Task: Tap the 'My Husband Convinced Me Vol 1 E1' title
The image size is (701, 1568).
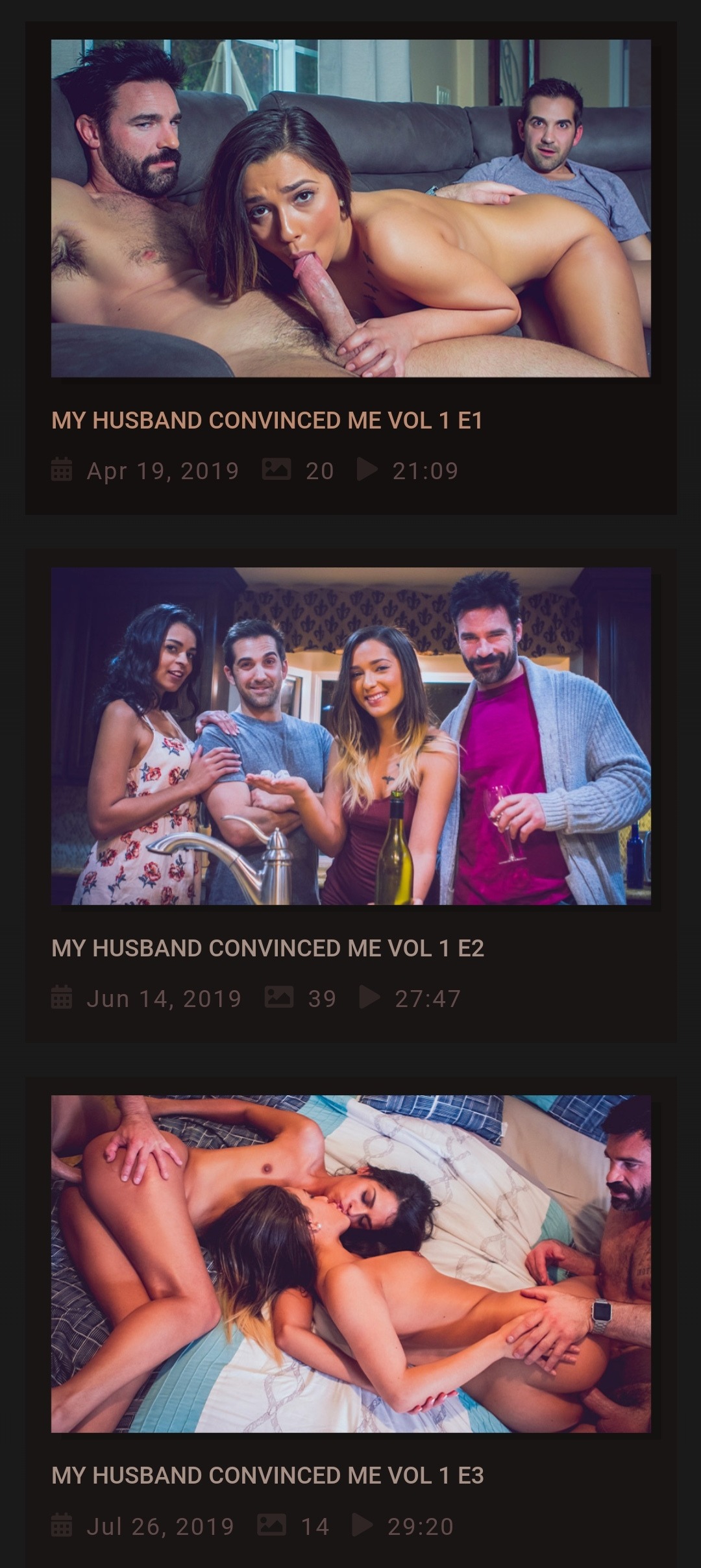Action: click(x=267, y=420)
